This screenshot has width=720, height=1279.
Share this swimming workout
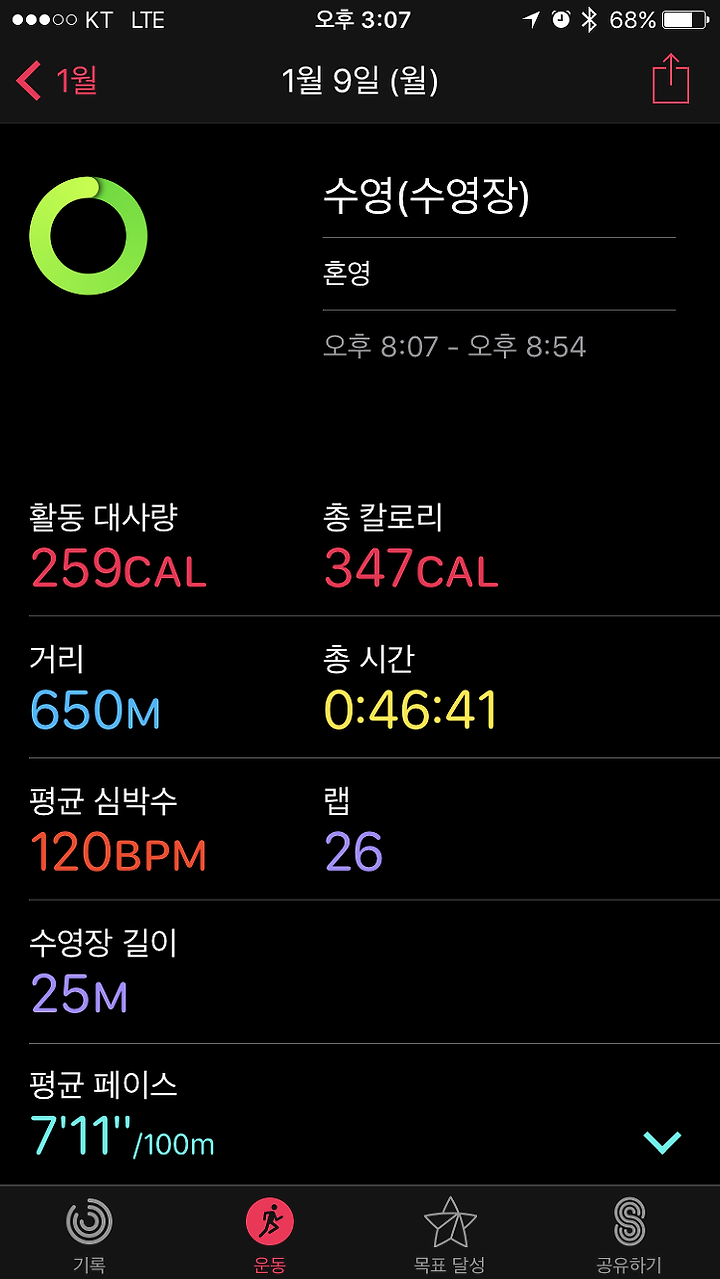click(x=670, y=78)
